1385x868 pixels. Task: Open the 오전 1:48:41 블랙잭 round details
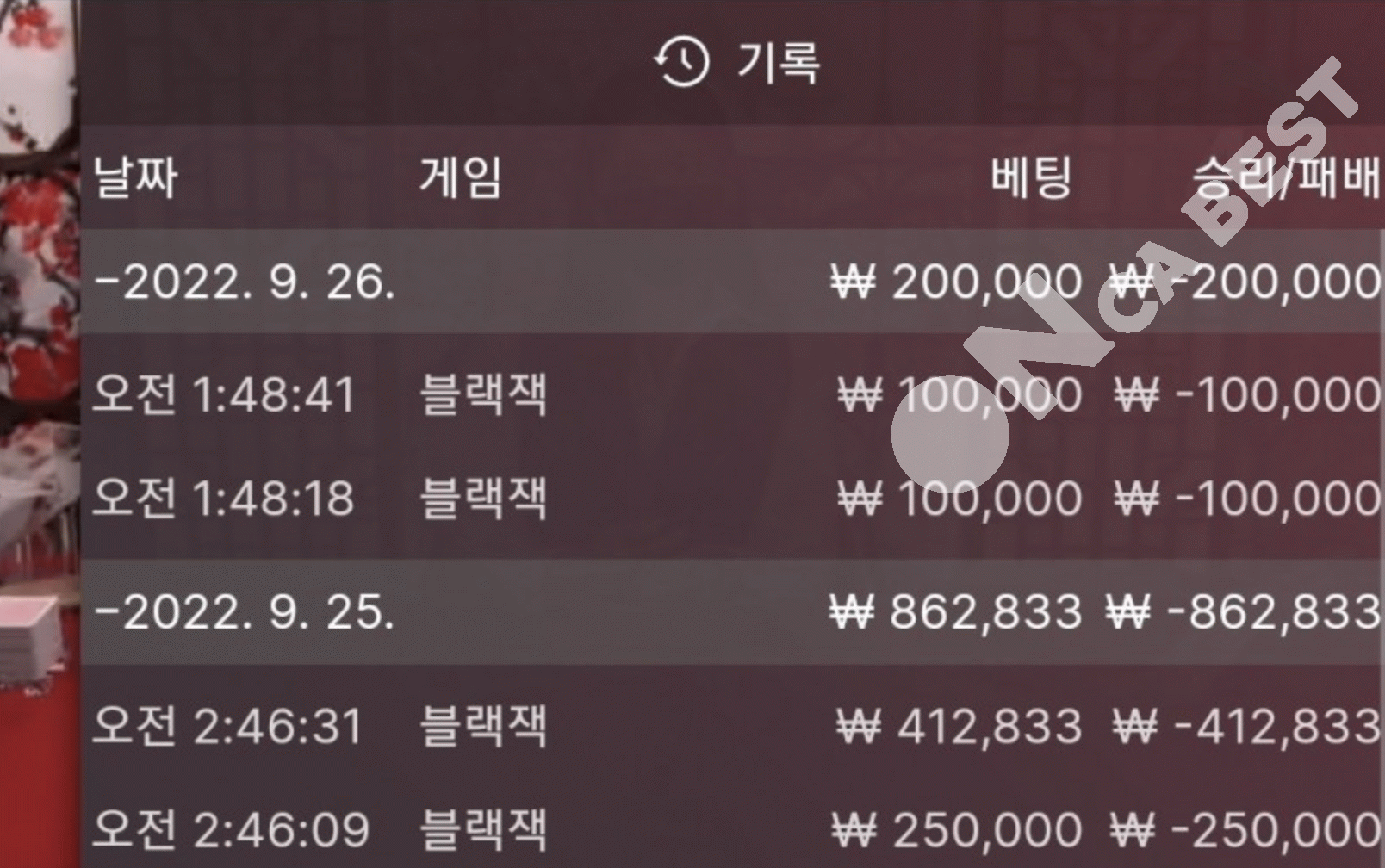point(482,395)
